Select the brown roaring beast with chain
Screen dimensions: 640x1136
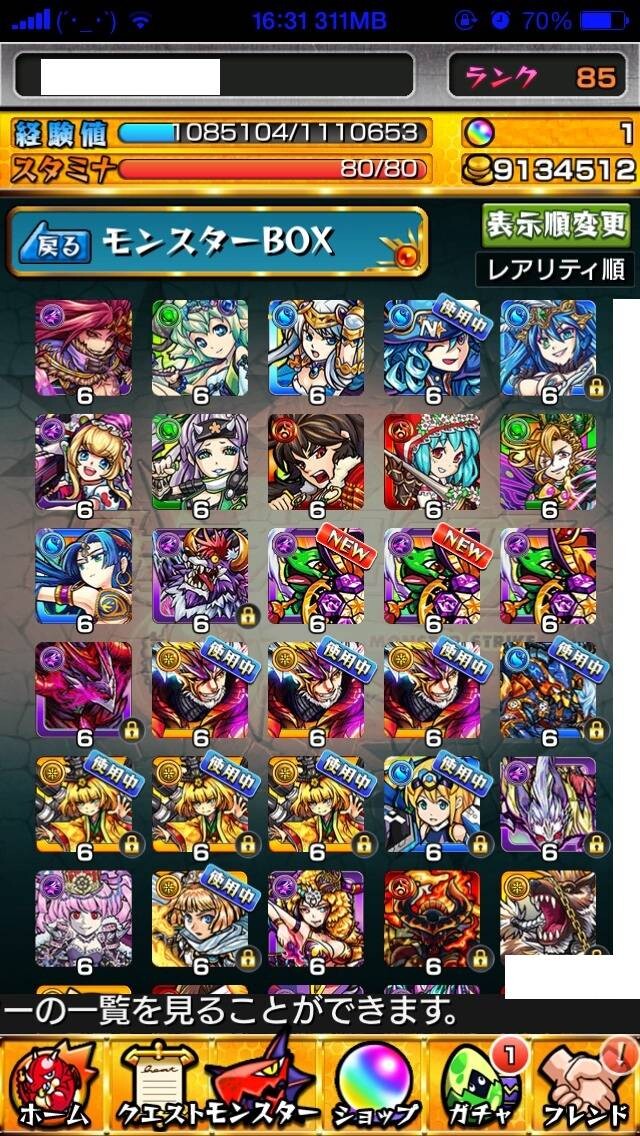tap(549, 914)
